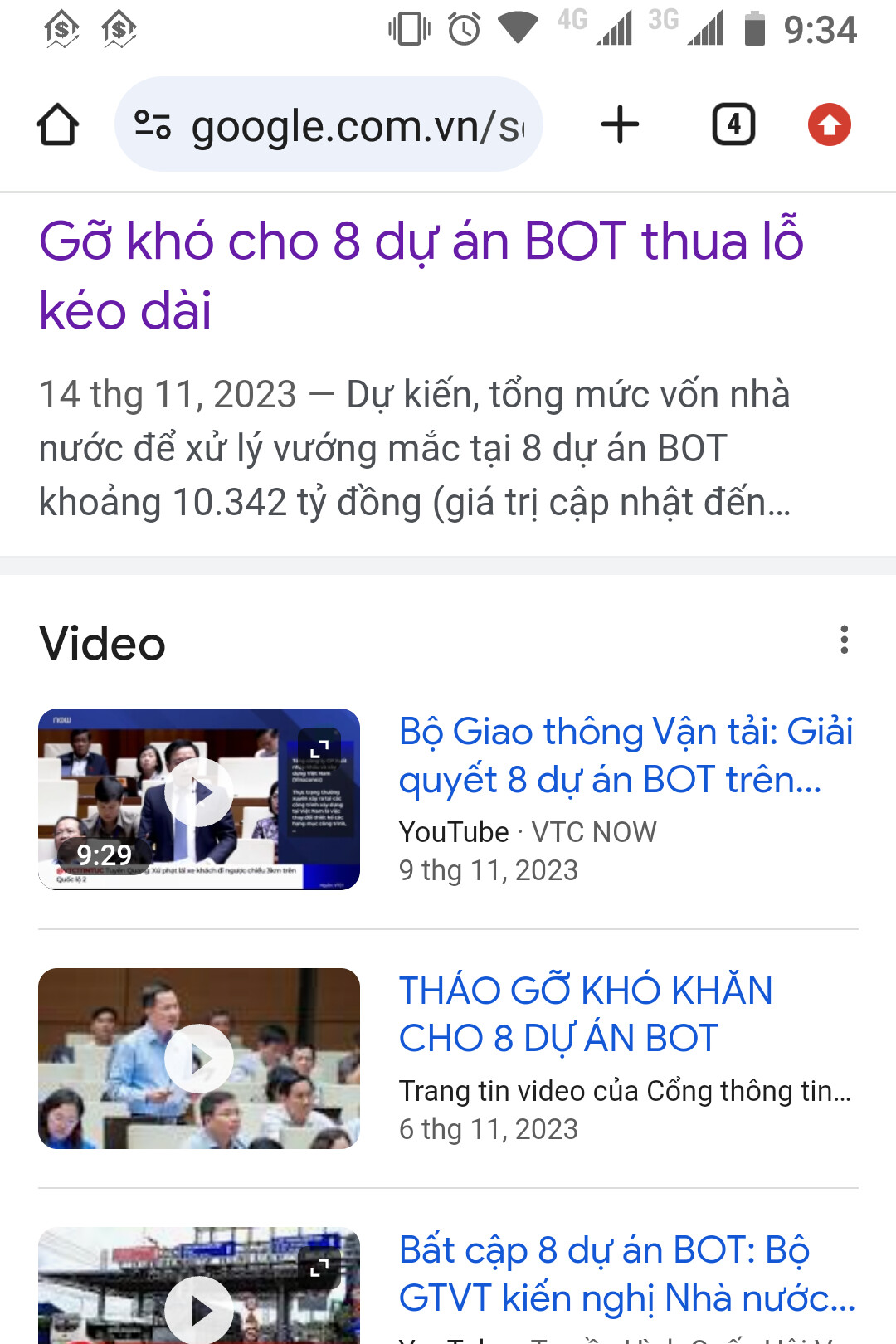The height and width of the screenshot is (1344, 896).
Task: Open the "Bất cập 8 dự án BOT: Bộ GTVT kiến nghị" link
Action: 626,1273
